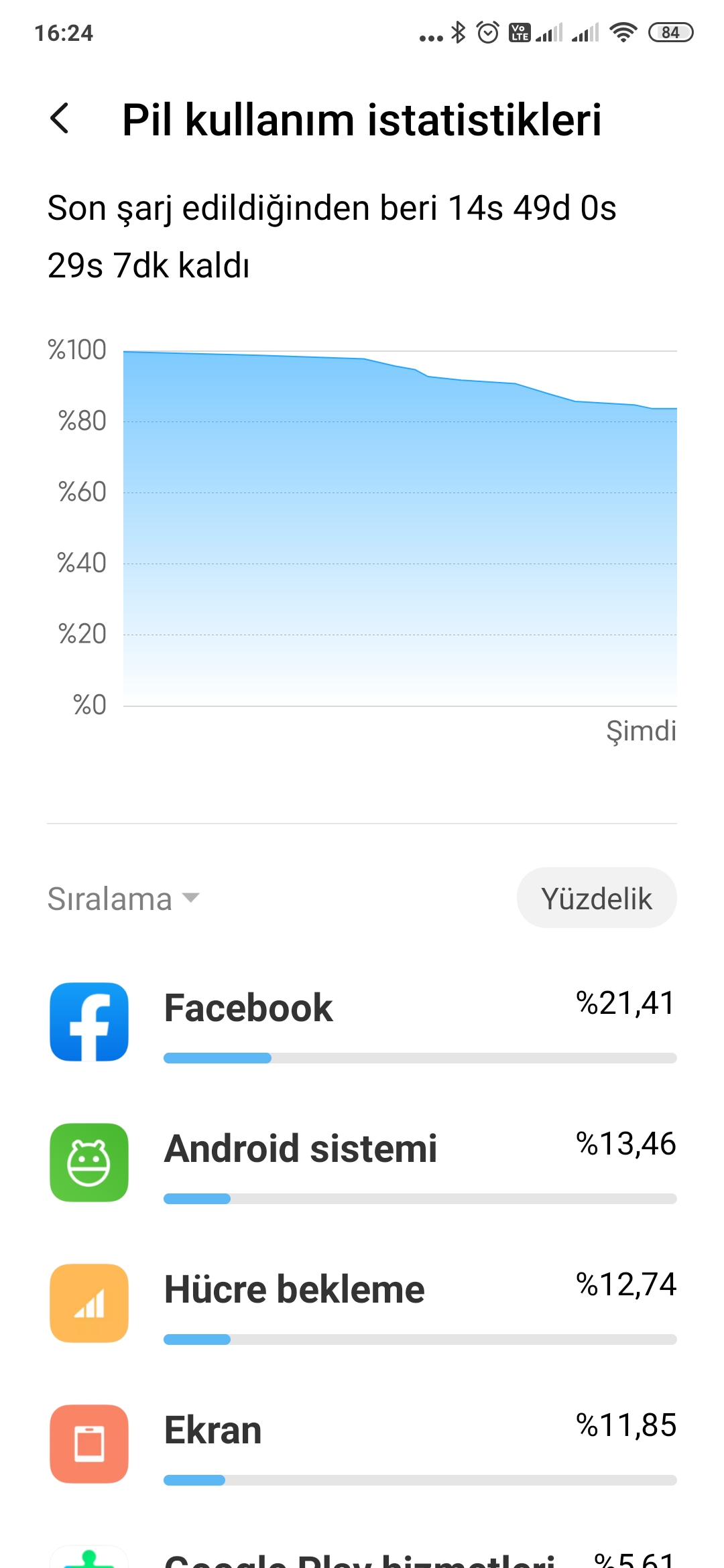
Task: Open the Sıralama sort dropdown
Action: click(x=123, y=899)
